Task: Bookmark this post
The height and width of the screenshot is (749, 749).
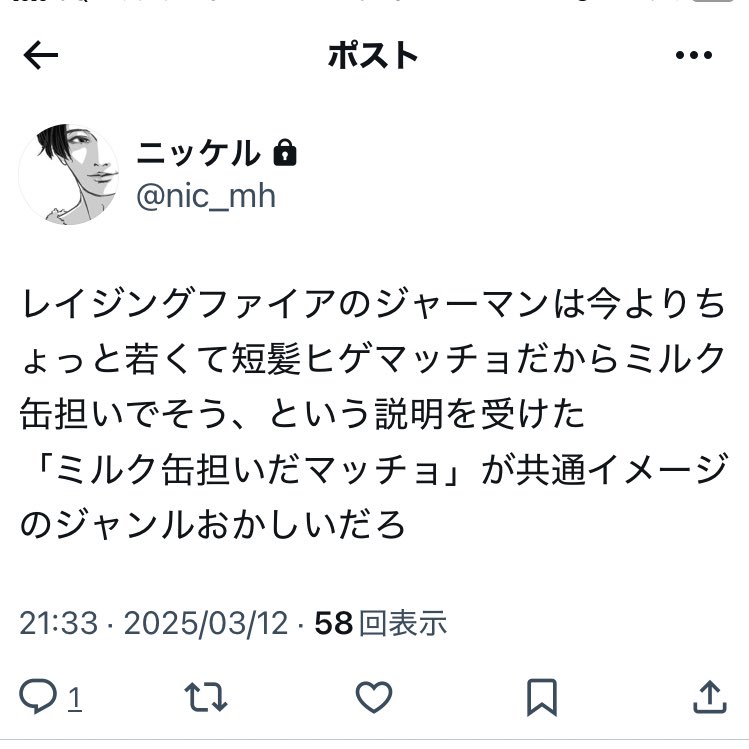Action: coord(541,693)
